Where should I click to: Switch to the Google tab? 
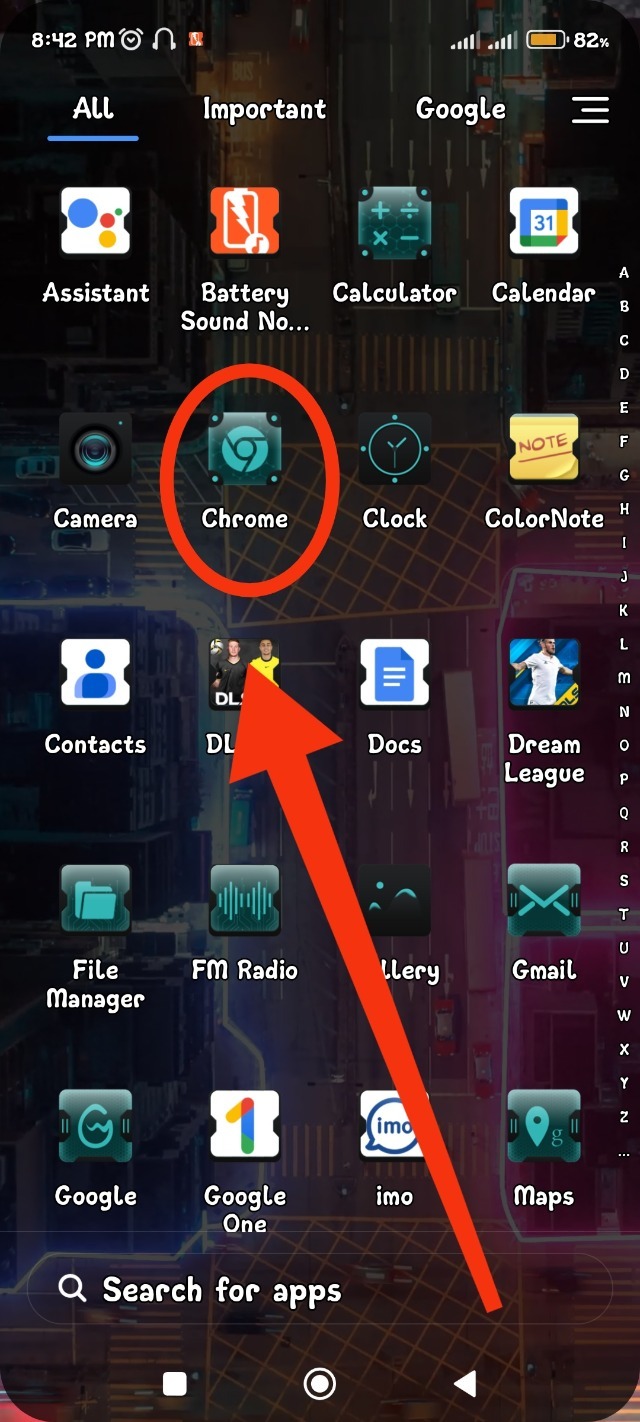pyautogui.click(x=460, y=109)
